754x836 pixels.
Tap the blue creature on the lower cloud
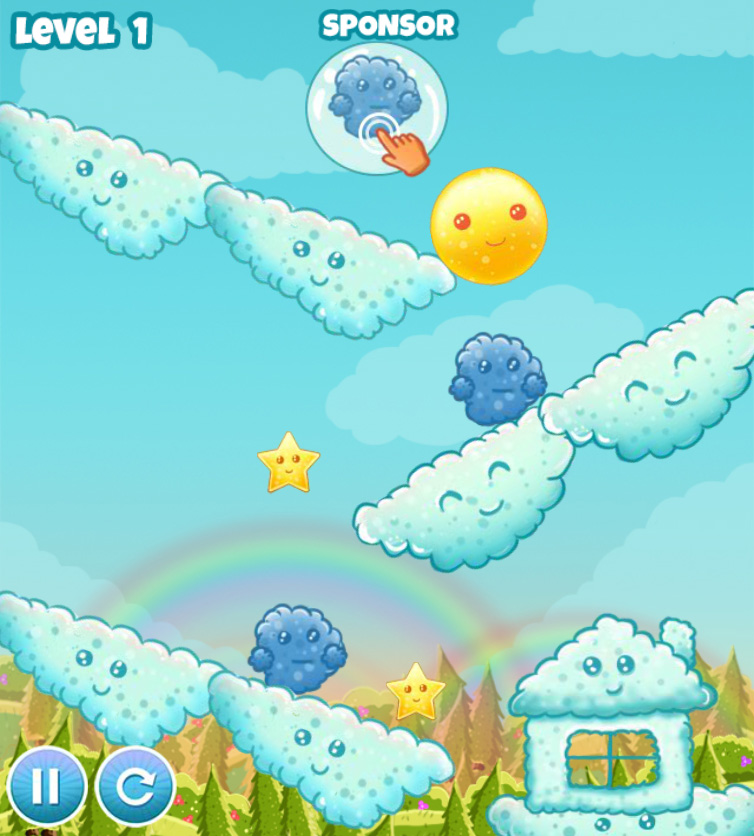click(x=297, y=647)
